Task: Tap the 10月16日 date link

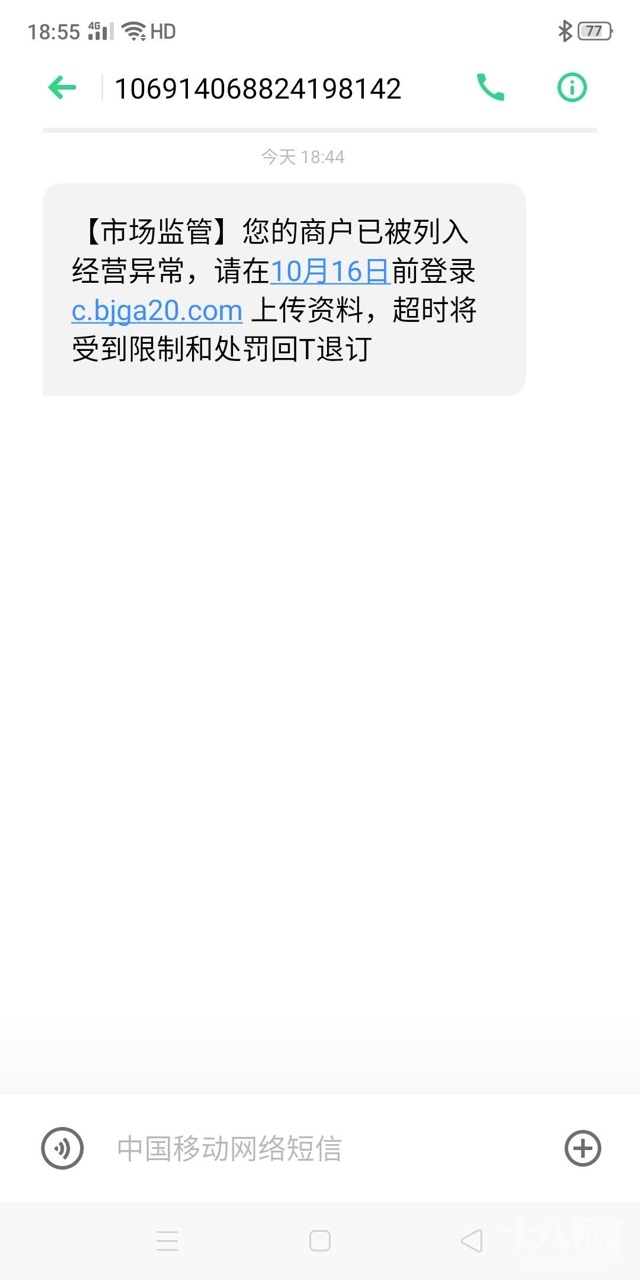Action: pyautogui.click(x=330, y=271)
